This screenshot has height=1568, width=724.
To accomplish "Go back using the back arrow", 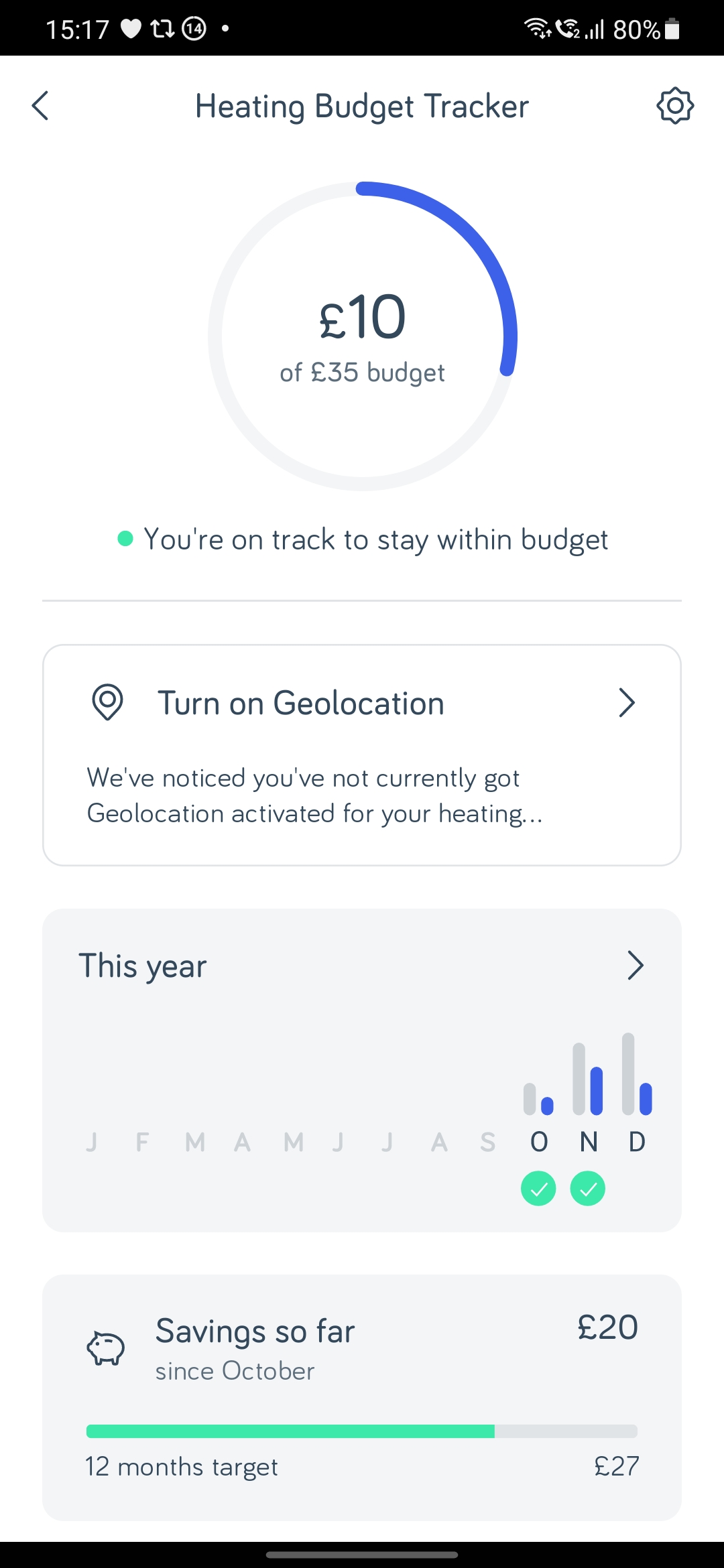I will (40, 106).
